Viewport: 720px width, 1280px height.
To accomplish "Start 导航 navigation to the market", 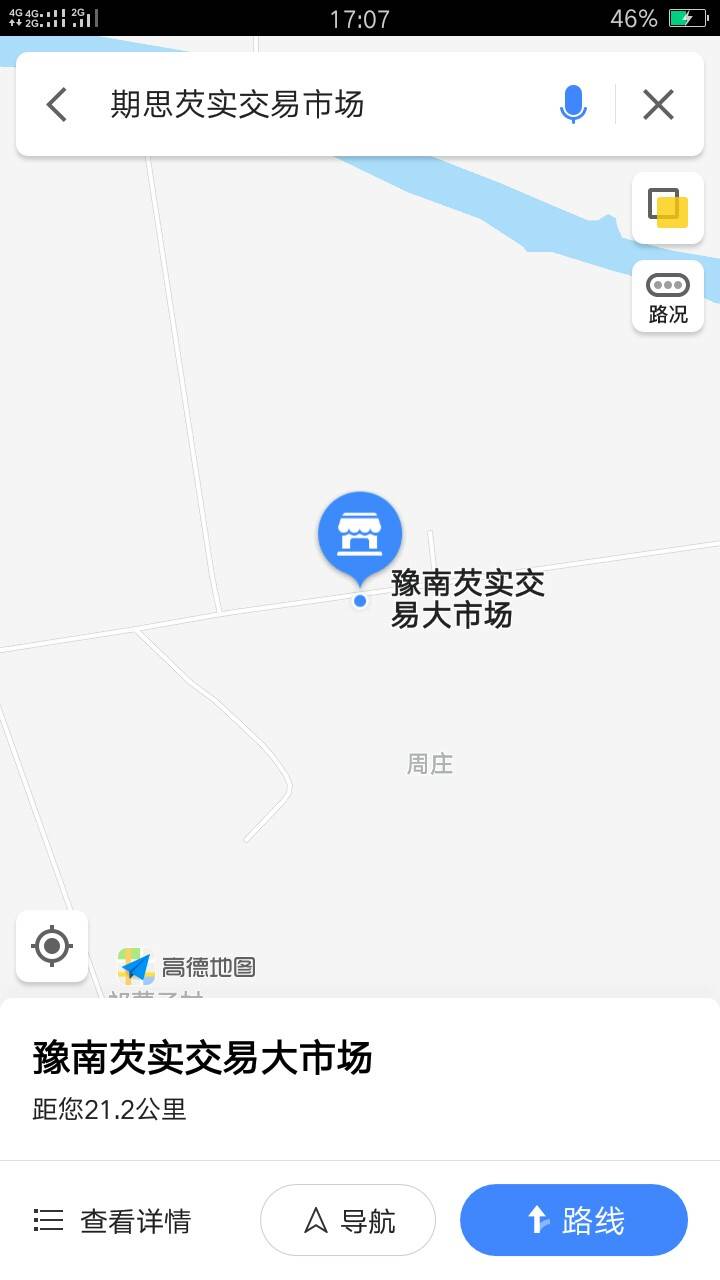I will [x=348, y=1220].
